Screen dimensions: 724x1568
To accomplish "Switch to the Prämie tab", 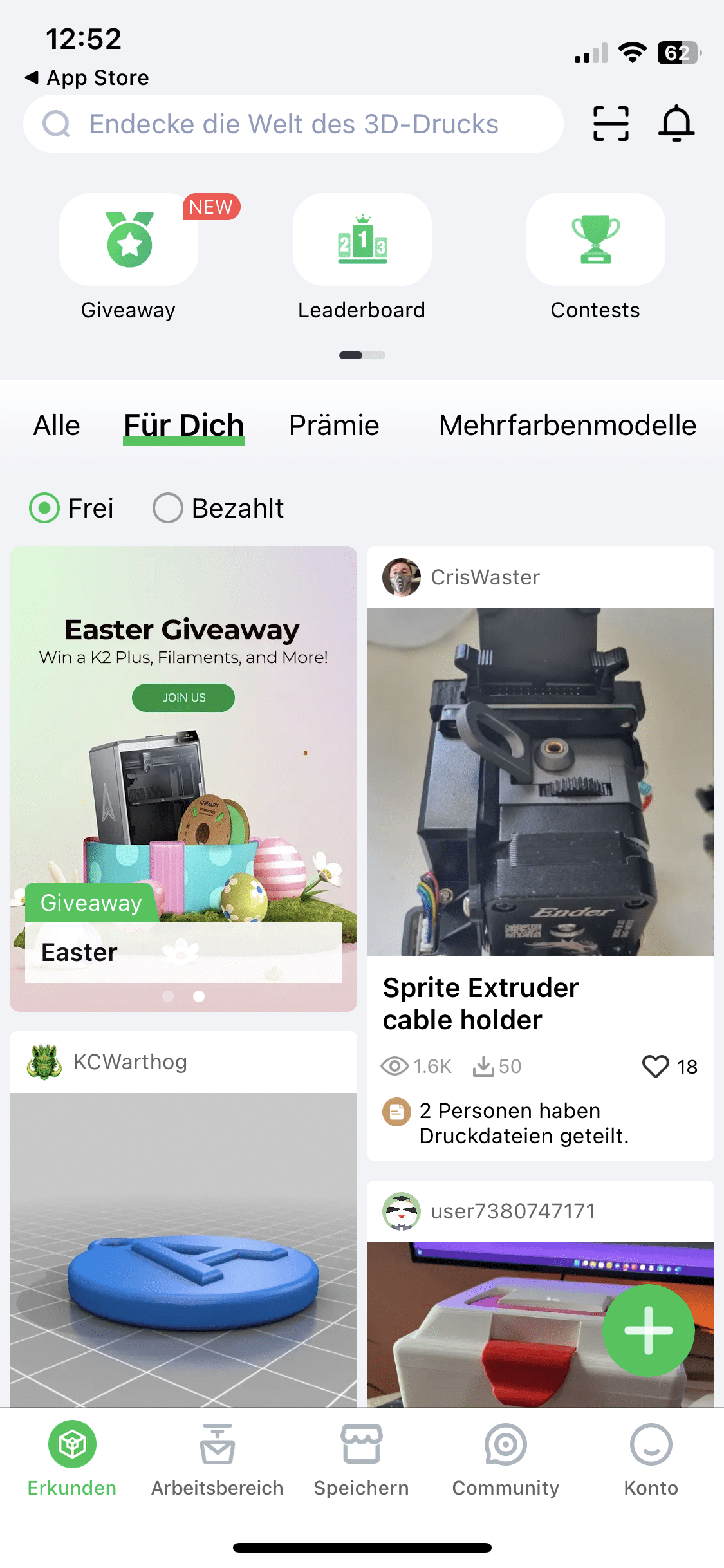I will [x=334, y=425].
